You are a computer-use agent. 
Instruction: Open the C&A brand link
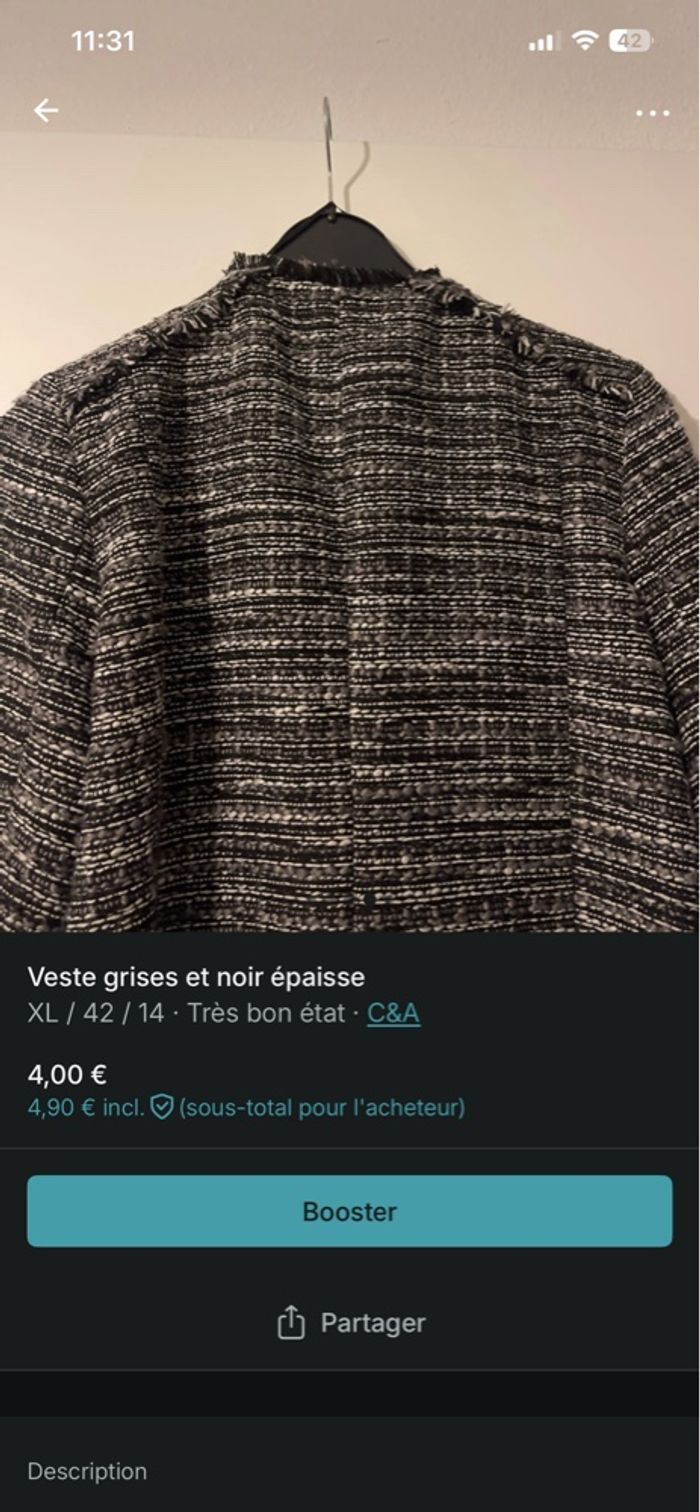[x=393, y=1013]
